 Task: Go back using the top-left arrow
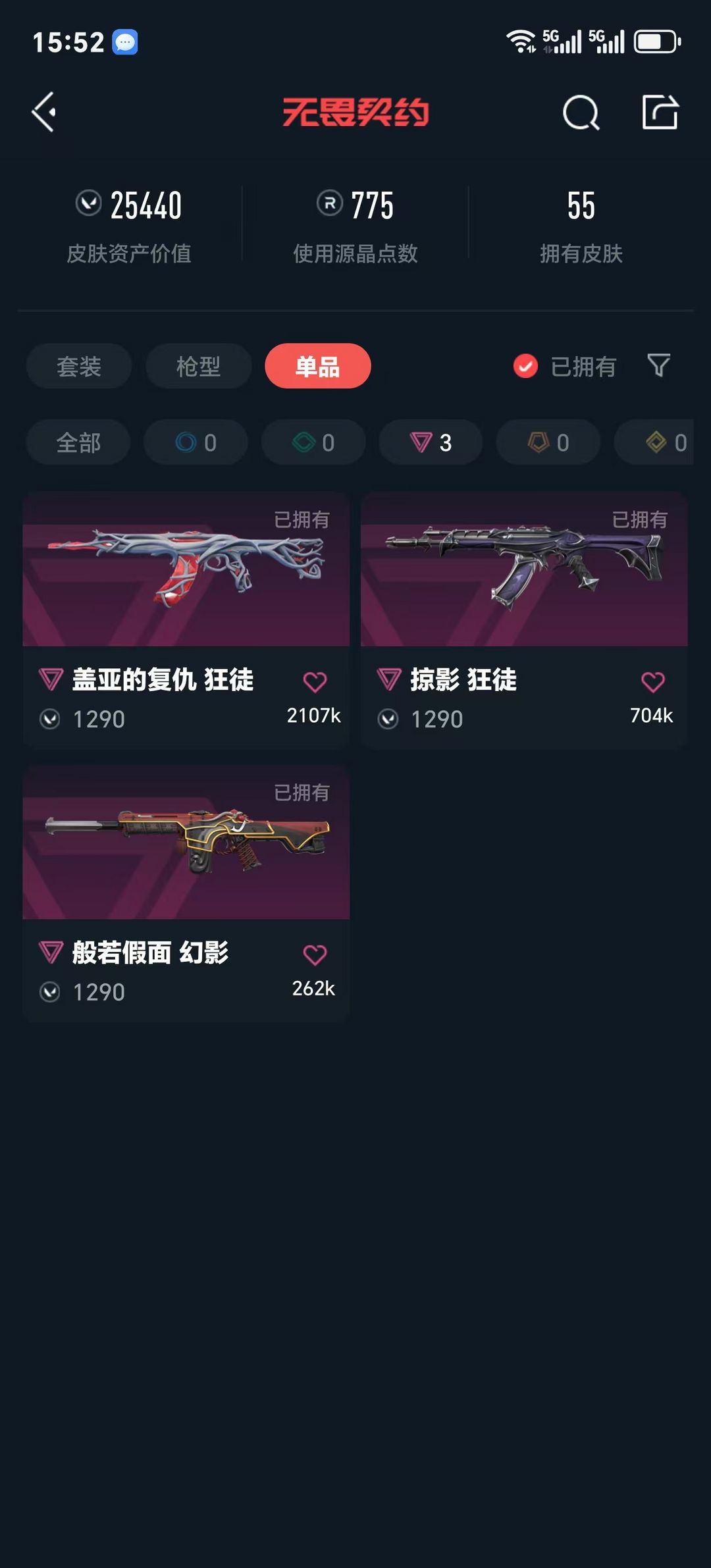[x=43, y=112]
